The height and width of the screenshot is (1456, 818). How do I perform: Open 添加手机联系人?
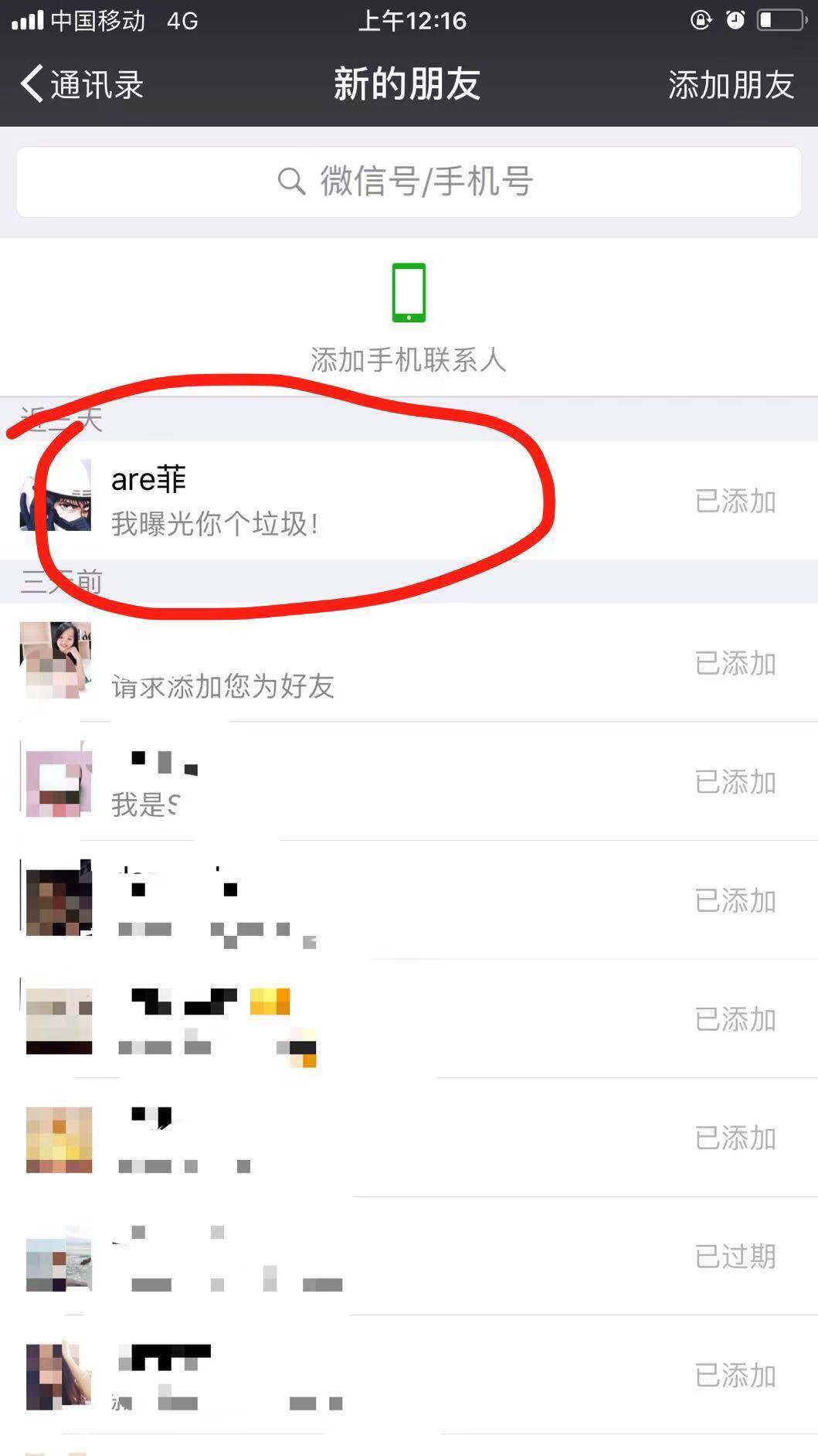(x=408, y=317)
